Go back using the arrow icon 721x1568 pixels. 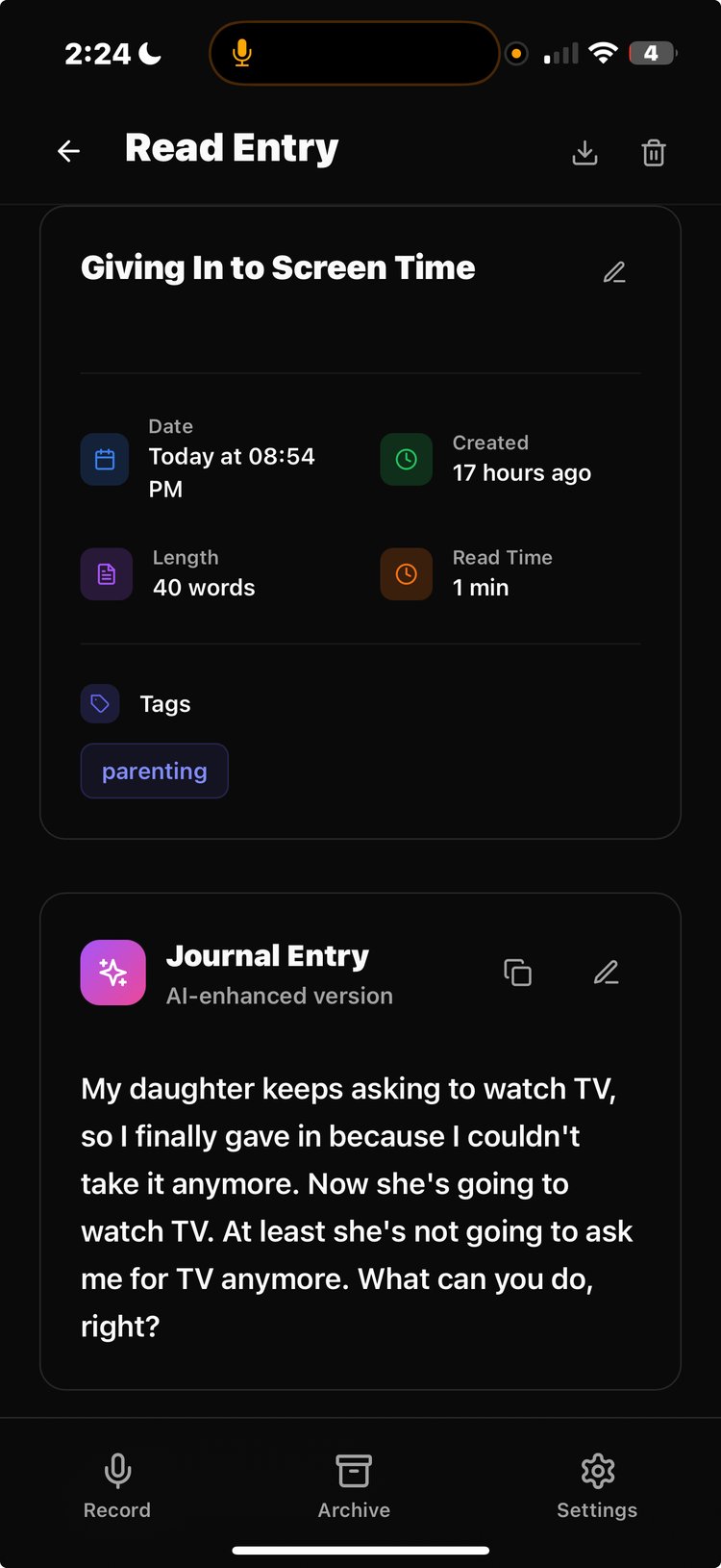coord(68,151)
